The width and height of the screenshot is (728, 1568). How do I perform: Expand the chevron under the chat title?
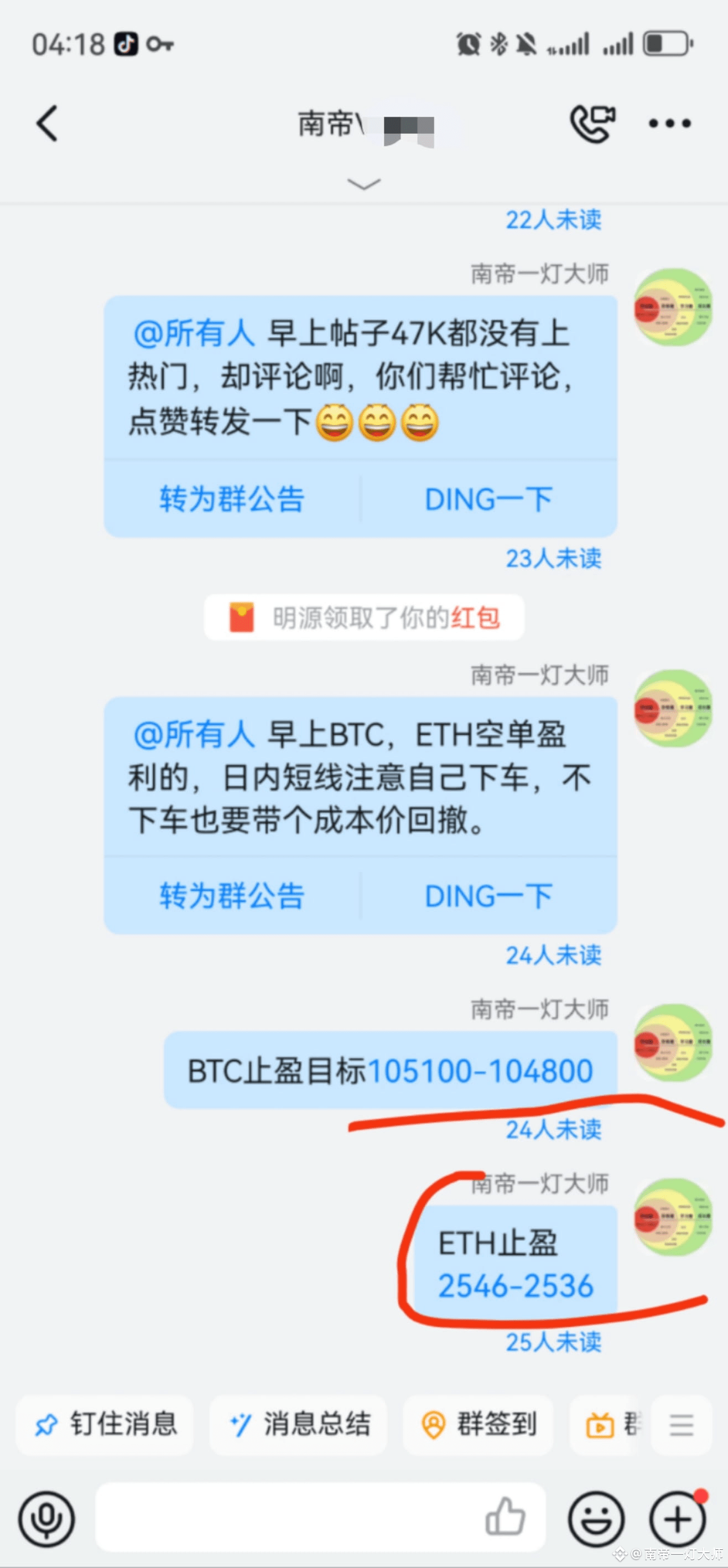click(x=363, y=183)
